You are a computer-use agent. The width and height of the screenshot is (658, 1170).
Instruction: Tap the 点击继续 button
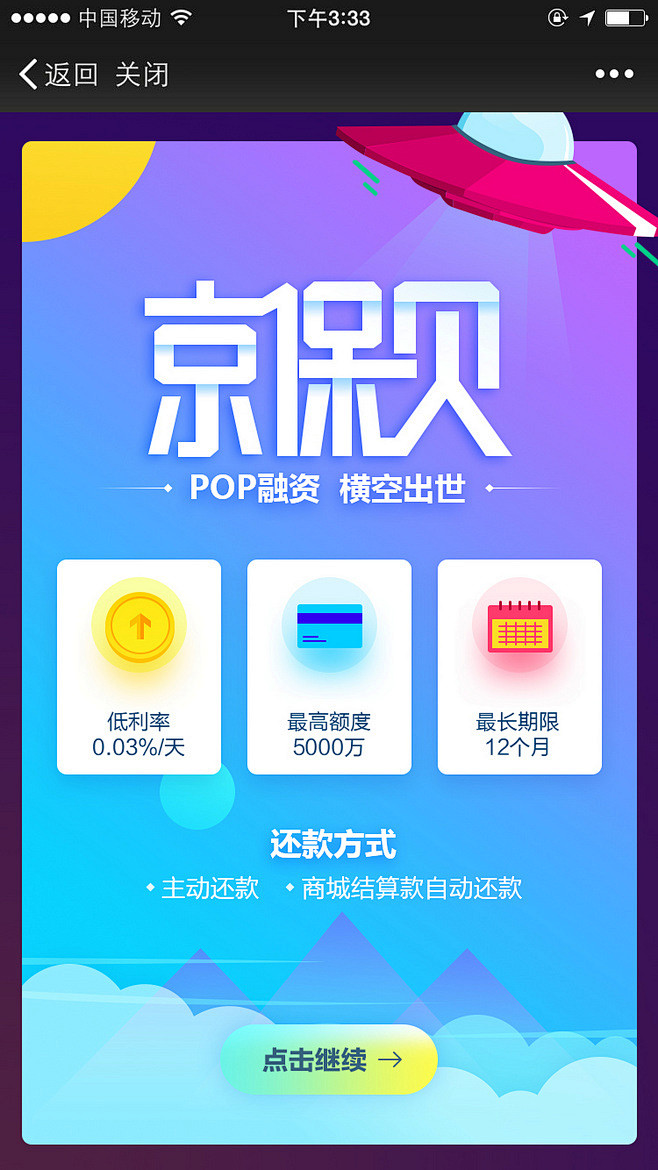tap(329, 1060)
